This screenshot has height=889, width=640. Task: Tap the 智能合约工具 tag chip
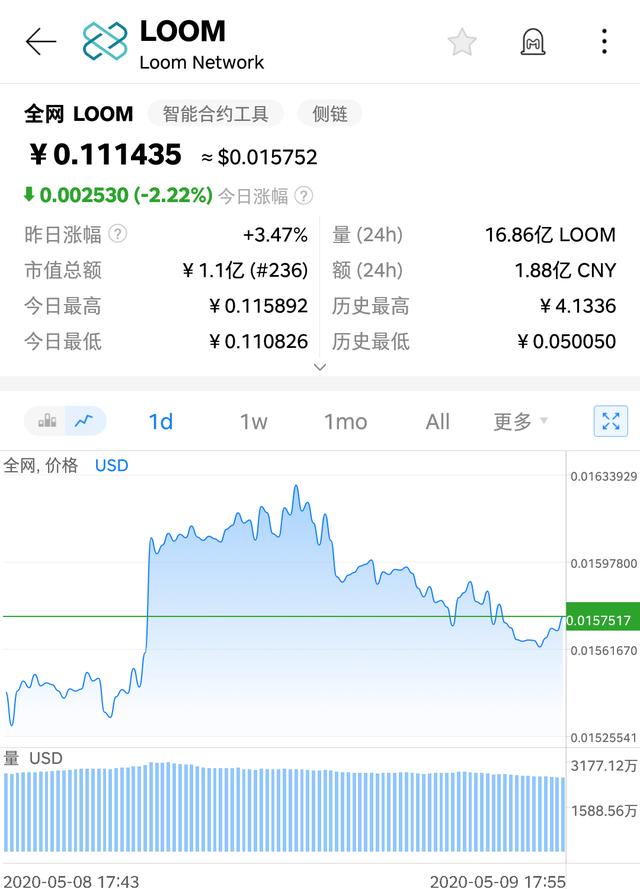(215, 114)
